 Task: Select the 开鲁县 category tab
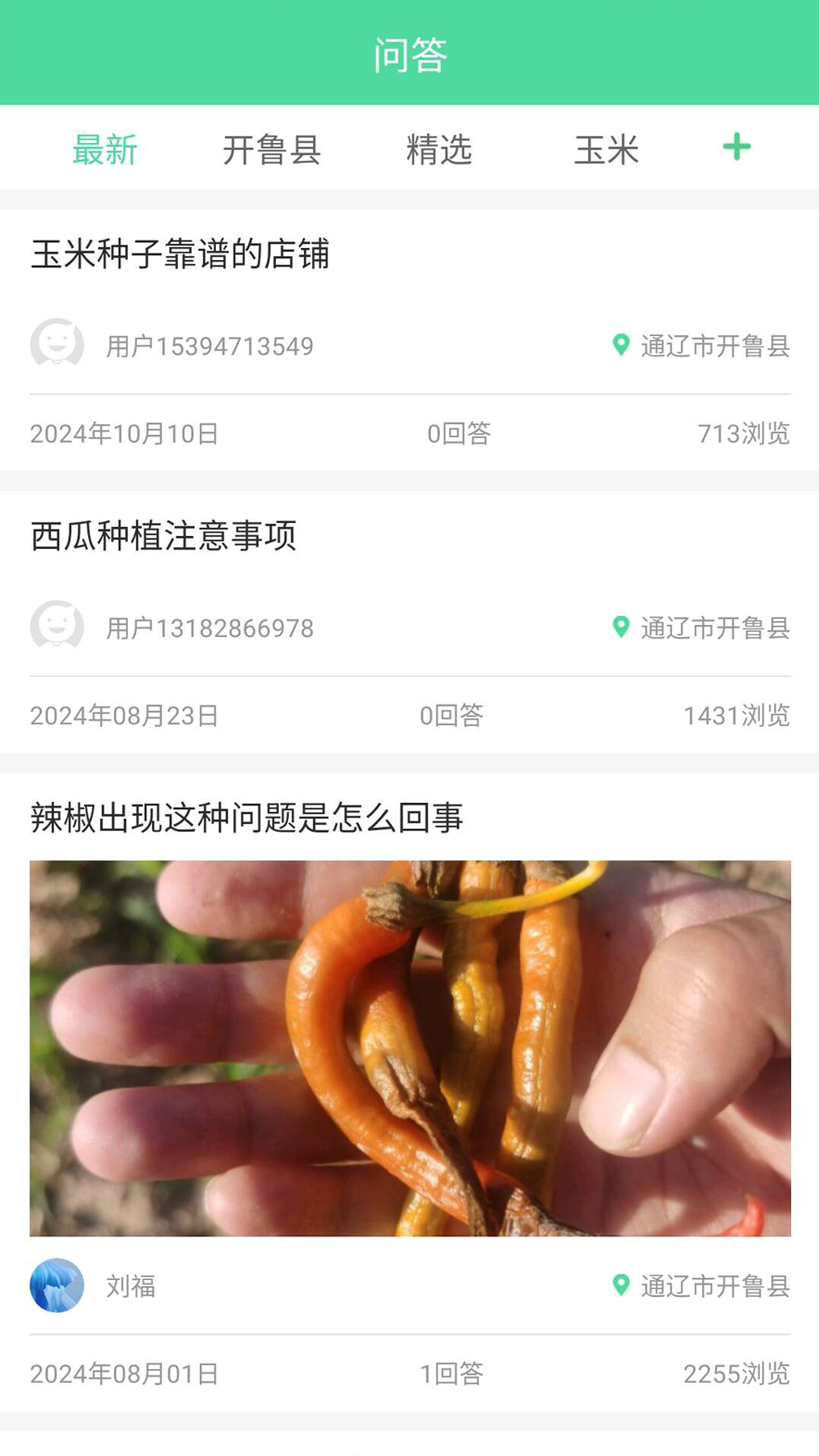click(272, 149)
